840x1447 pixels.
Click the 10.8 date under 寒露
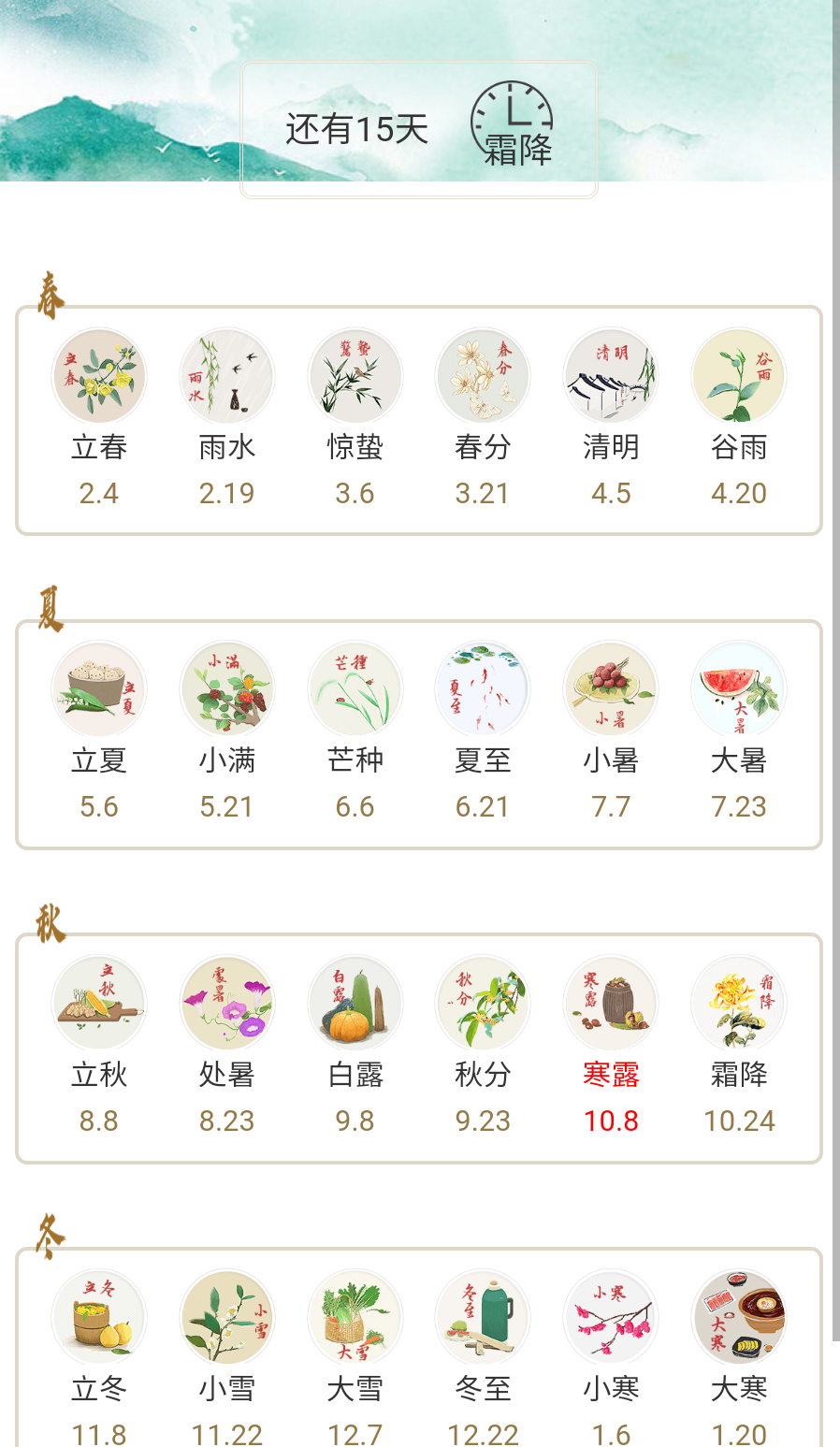pos(611,1121)
